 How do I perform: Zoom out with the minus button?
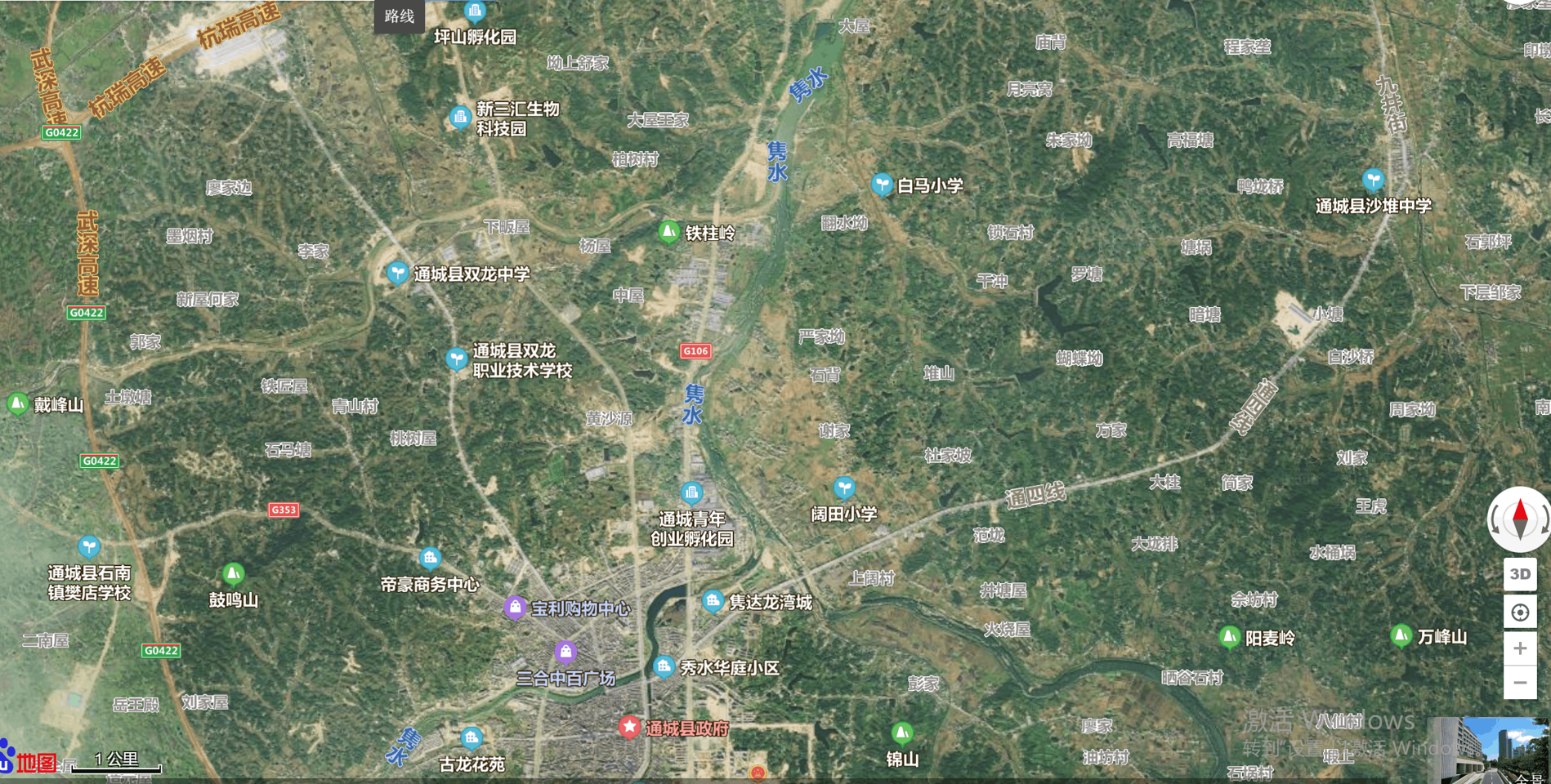click(x=1519, y=682)
